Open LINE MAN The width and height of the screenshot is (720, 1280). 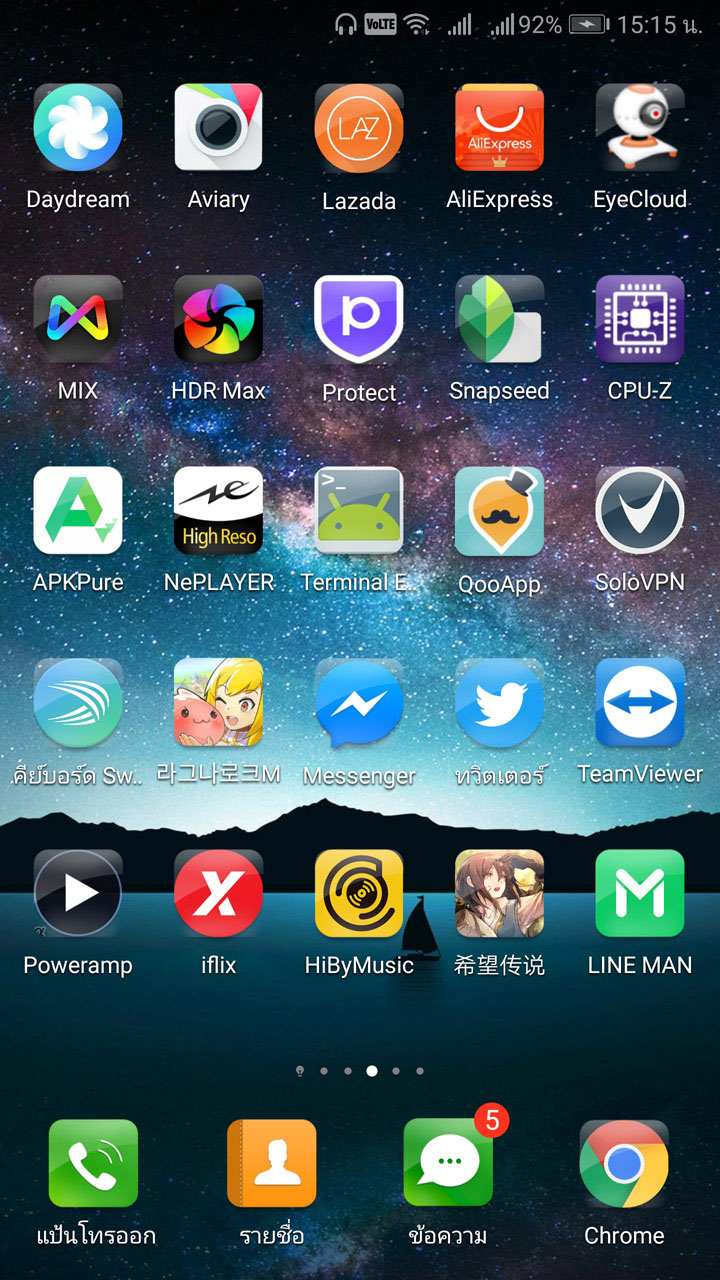click(640, 894)
